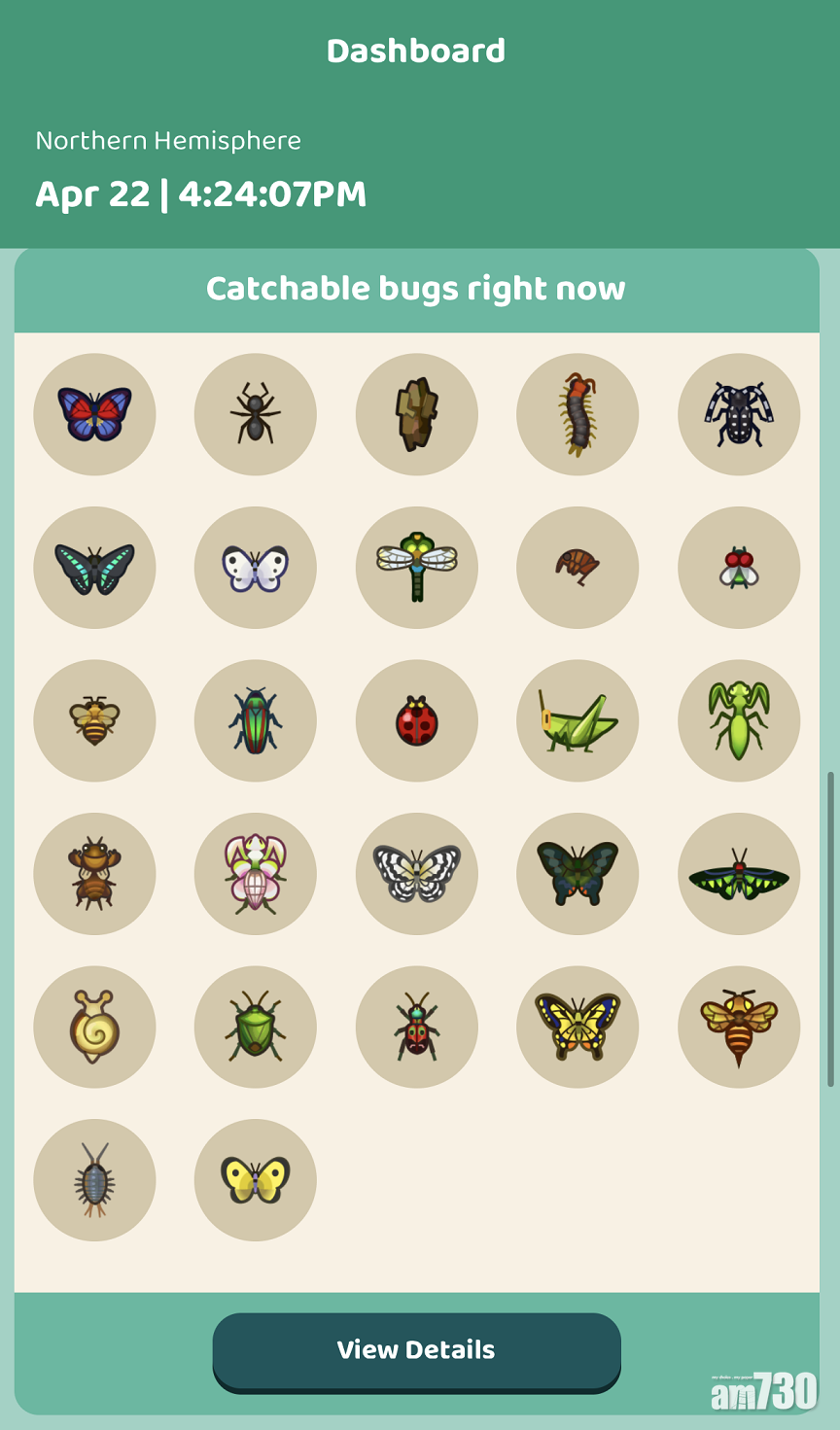Select the snail bug tile
This screenshot has height=1430, width=840.
[x=94, y=1028]
